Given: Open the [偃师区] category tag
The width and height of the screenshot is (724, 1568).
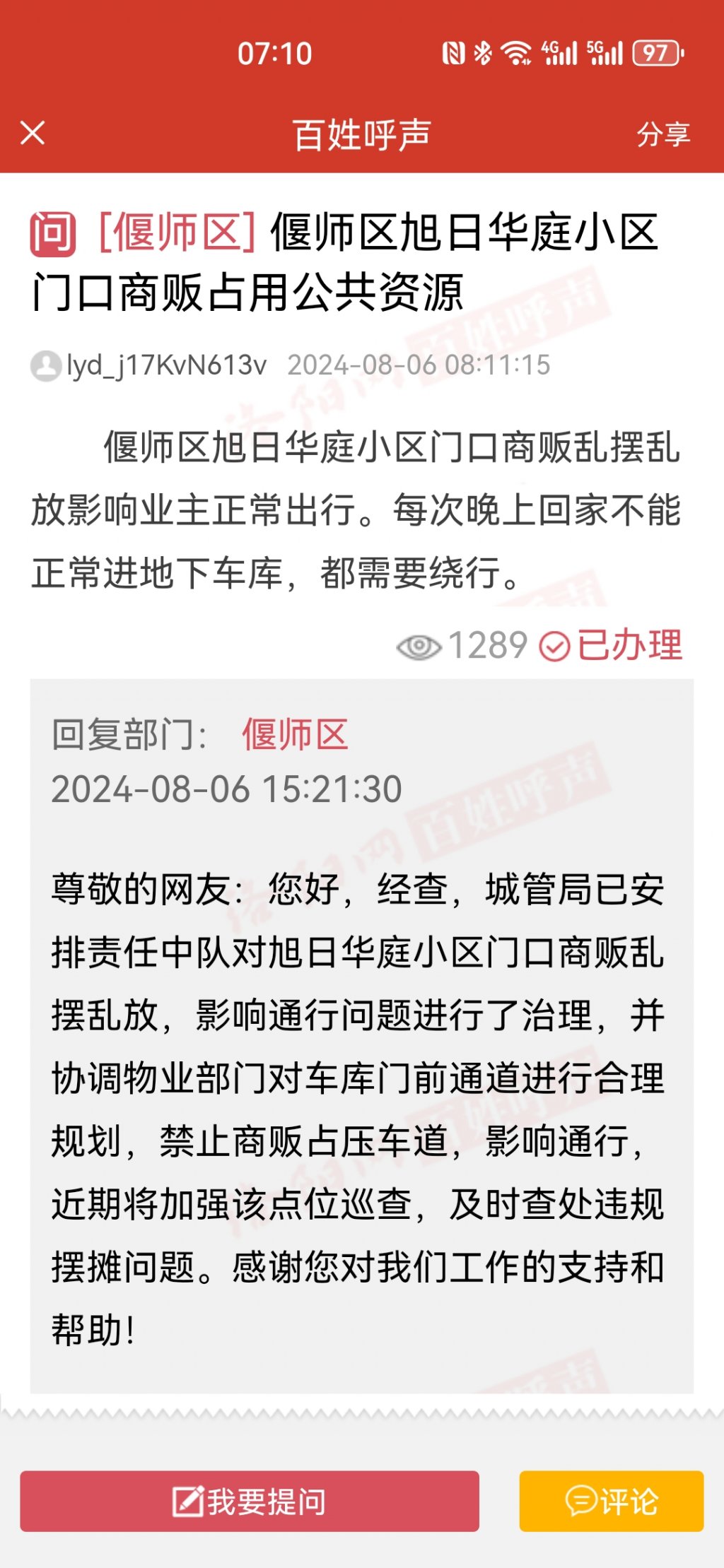Looking at the screenshot, I should point(177,232).
